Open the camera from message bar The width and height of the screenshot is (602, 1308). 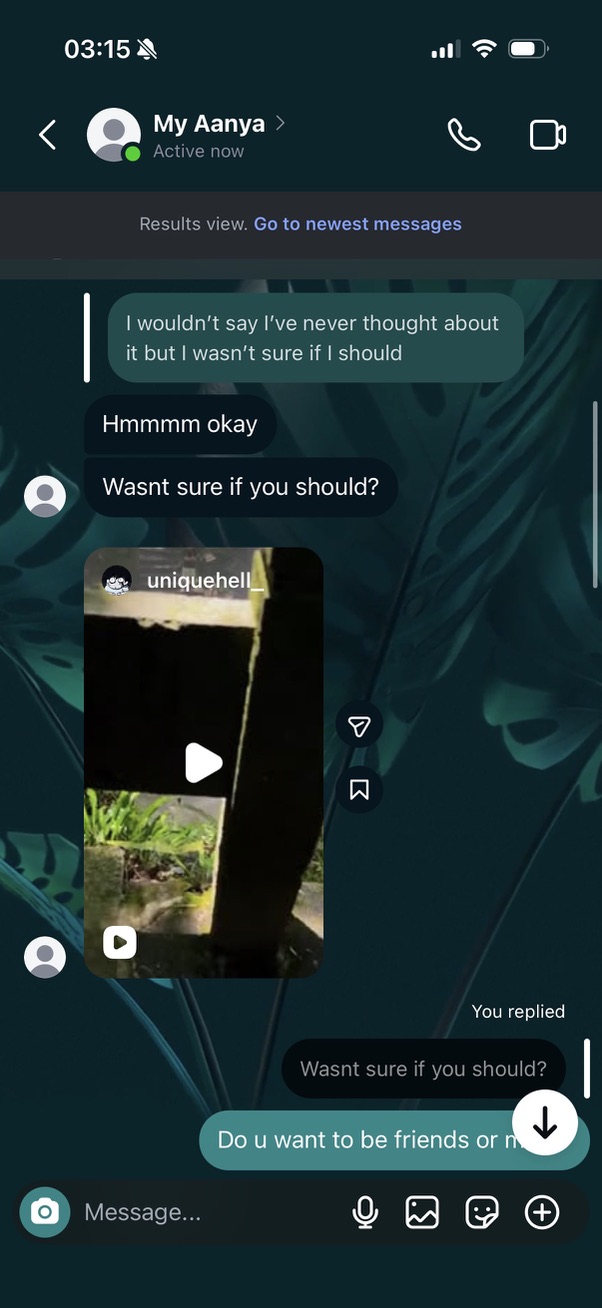45,1212
